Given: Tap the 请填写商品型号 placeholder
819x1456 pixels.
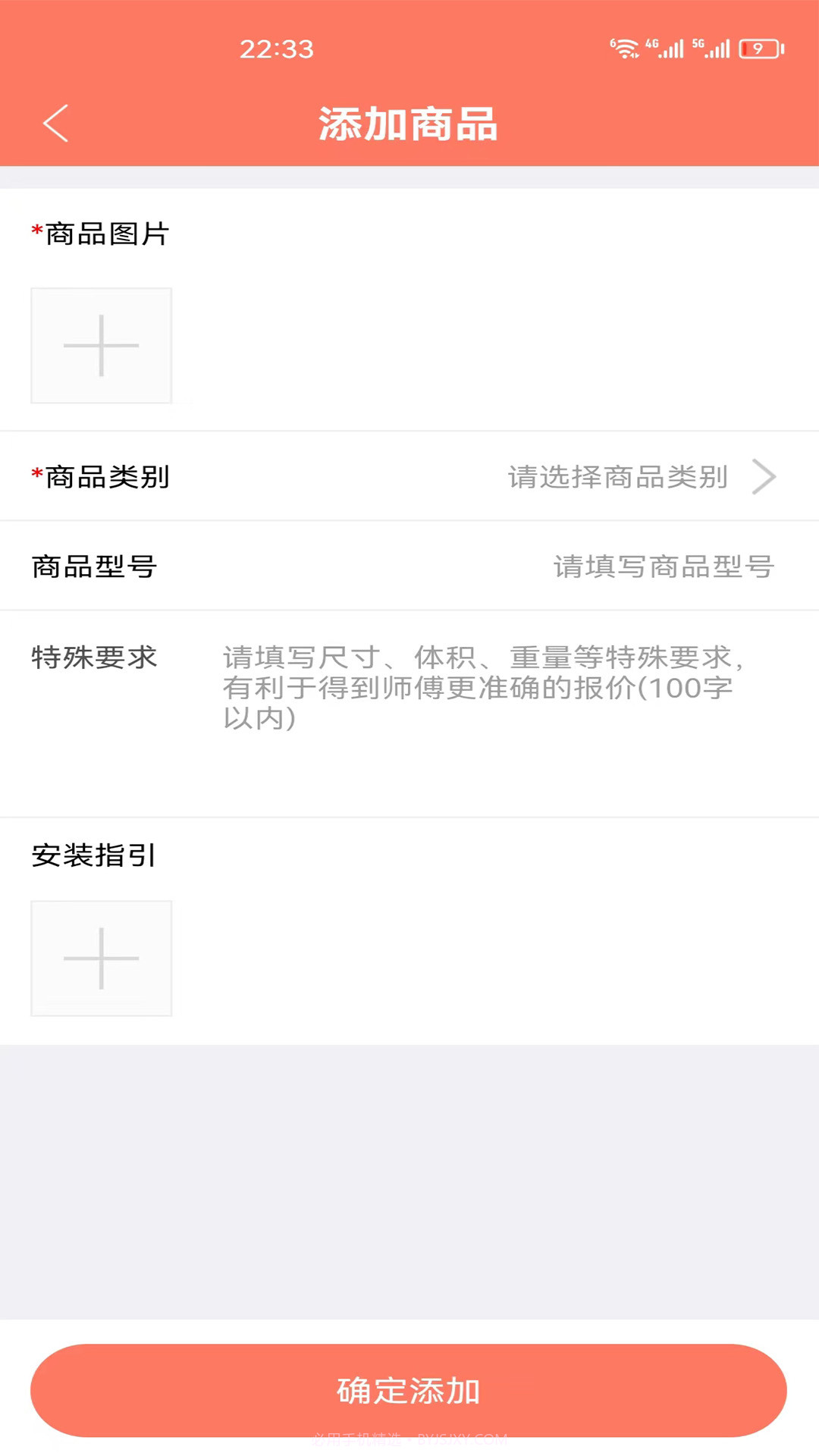Looking at the screenshot, I should pyautogui.click(x=662, y=566).
